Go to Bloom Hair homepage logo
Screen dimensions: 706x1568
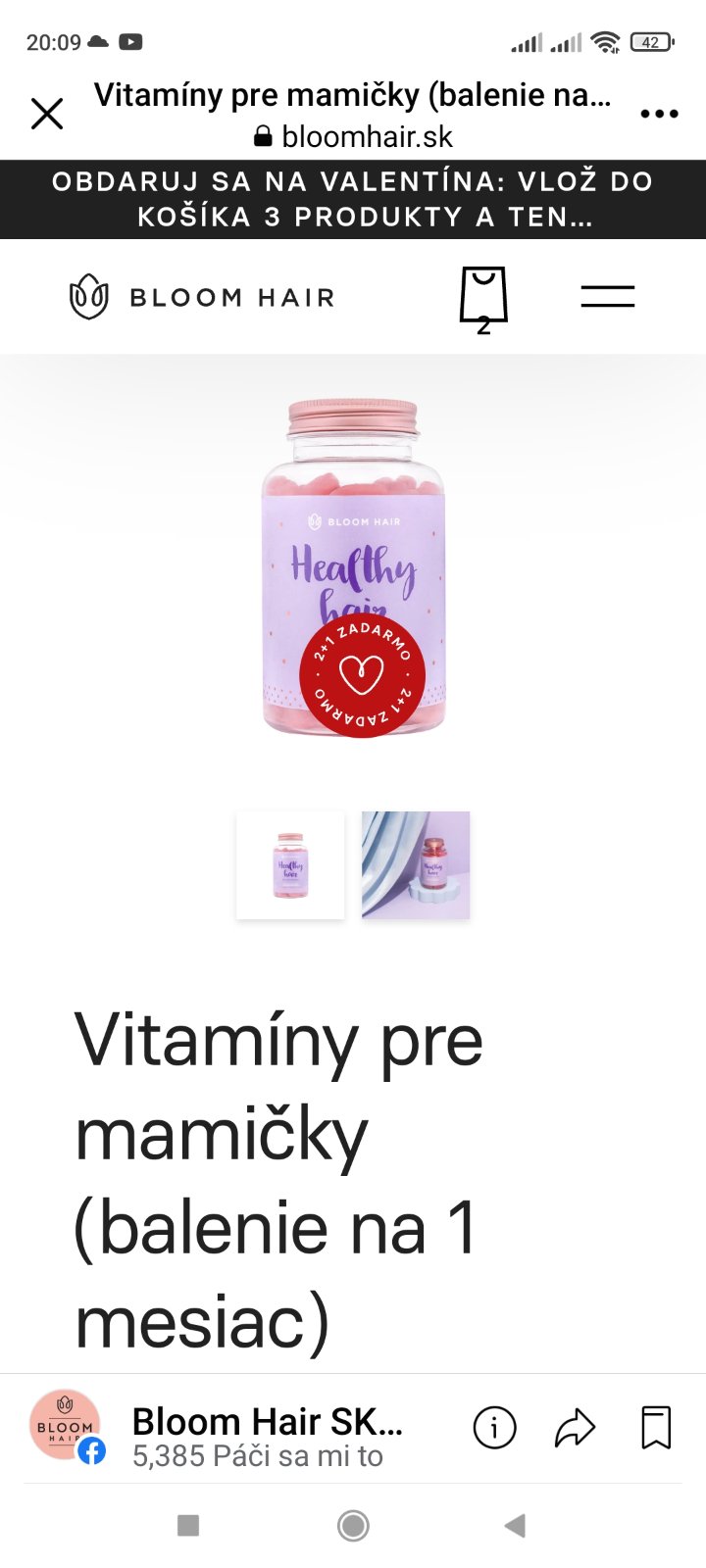[x=202, y=297]
